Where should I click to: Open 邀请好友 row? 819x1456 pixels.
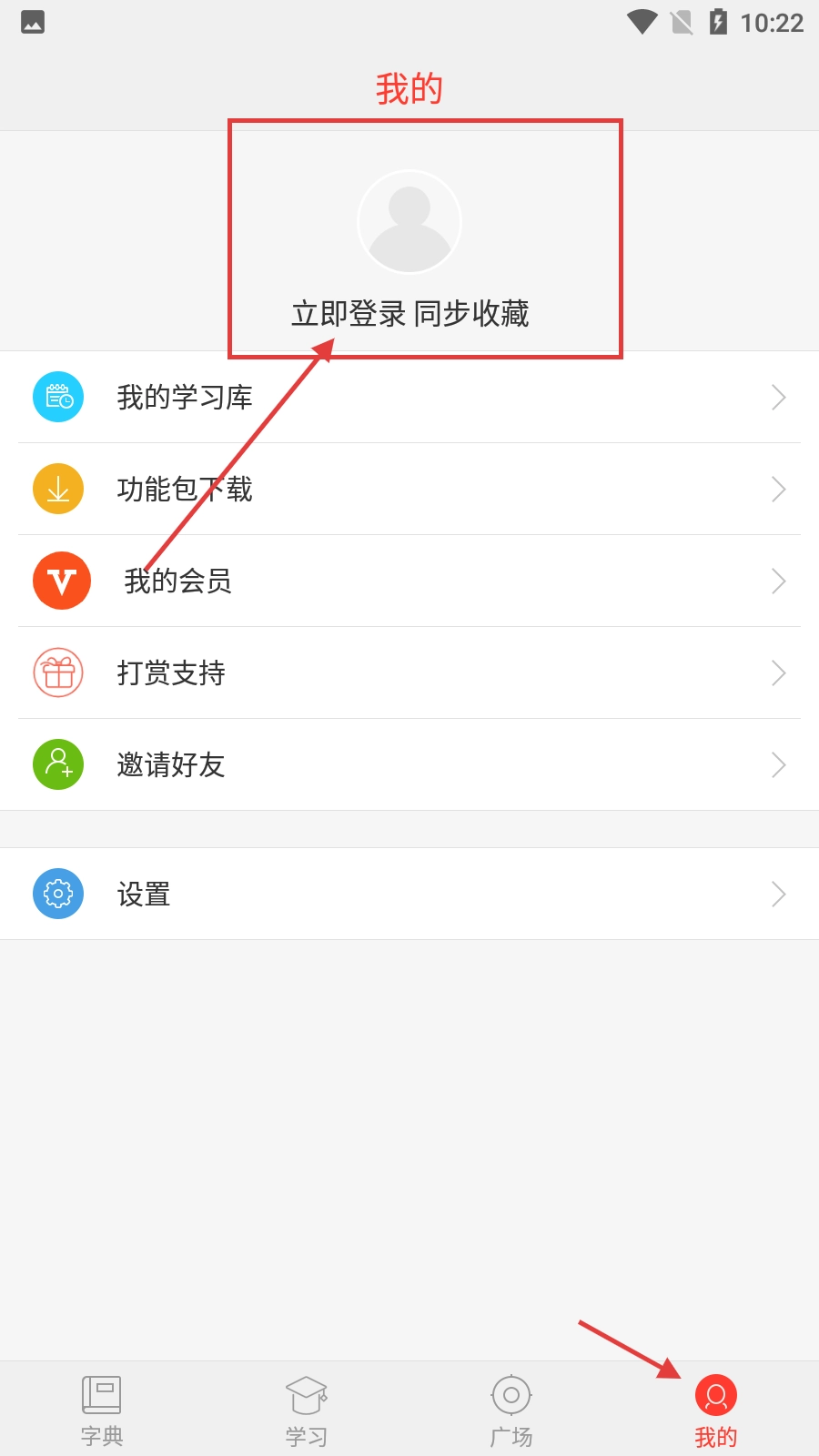409,764
